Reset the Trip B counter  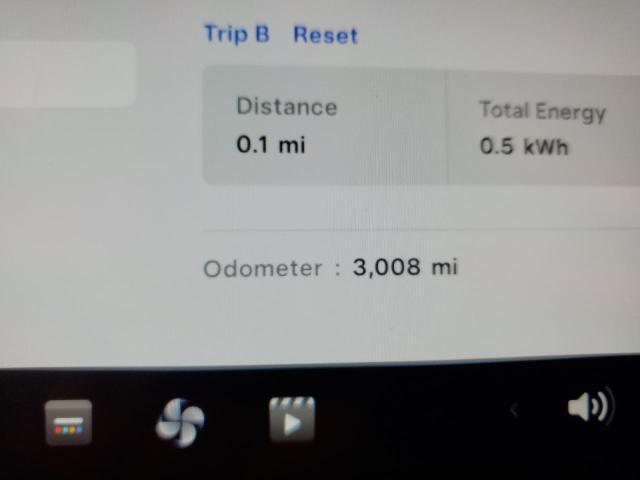click(325, 35)
